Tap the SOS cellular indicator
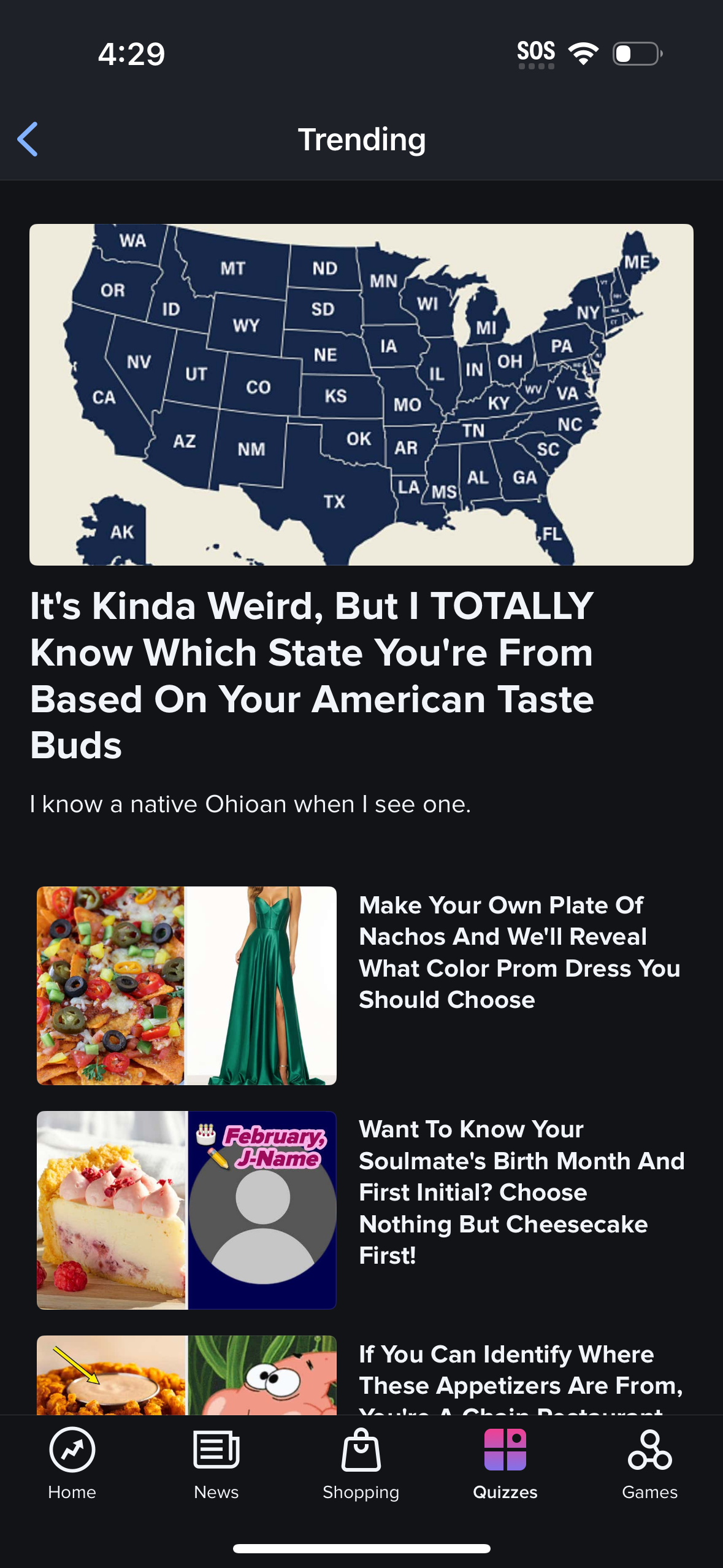The width and height of the screenshot is (723, 1568). [537, 52]
